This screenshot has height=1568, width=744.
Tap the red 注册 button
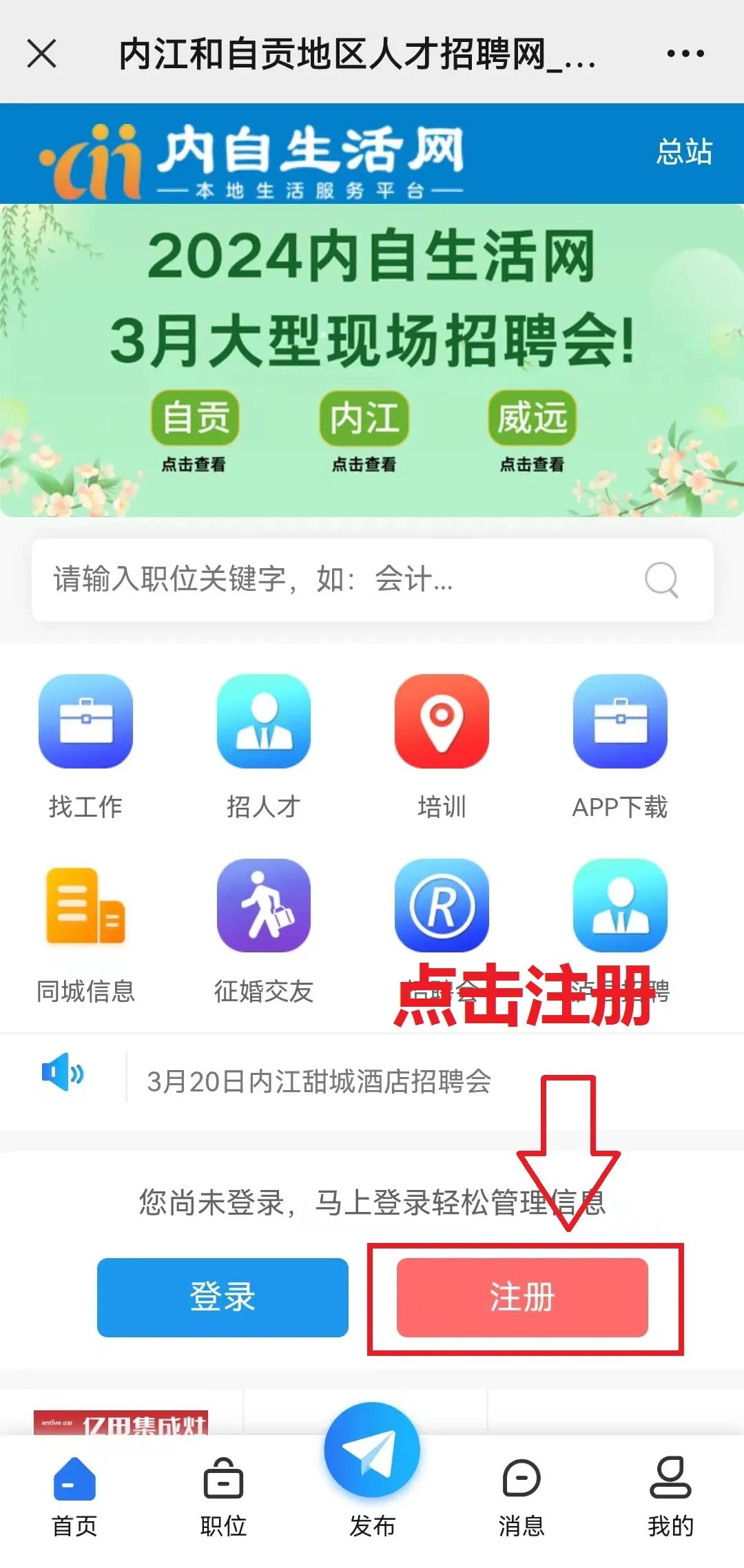(522, 1297)
